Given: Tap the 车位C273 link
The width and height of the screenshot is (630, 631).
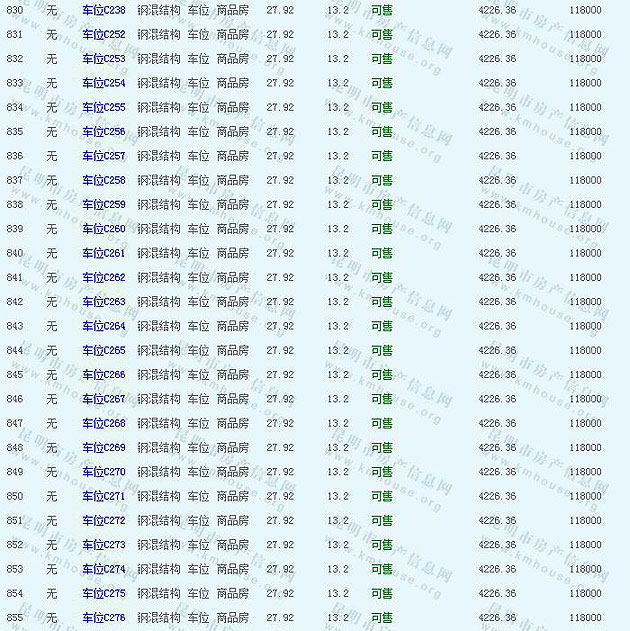Looking at the screenshot, I should [104, 545].
